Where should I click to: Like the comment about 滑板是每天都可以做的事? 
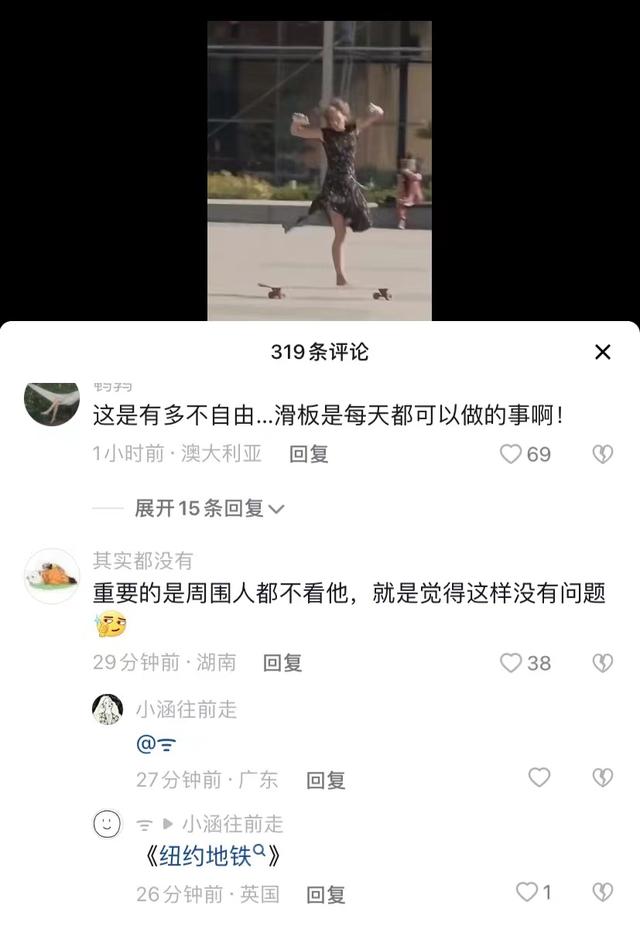tap(512, 454)
